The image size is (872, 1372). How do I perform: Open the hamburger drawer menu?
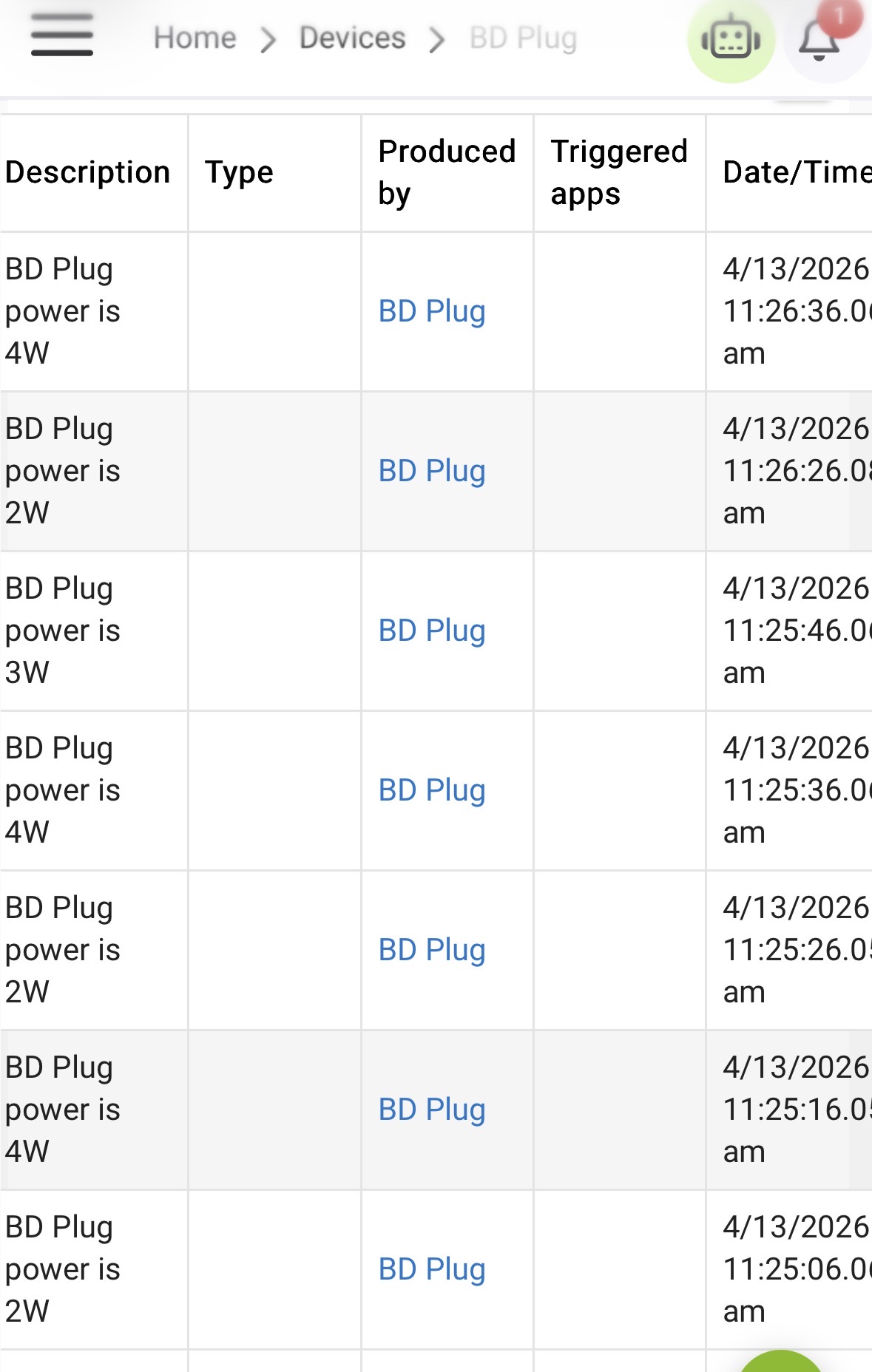pyautogui.click(x=62, y=35)
